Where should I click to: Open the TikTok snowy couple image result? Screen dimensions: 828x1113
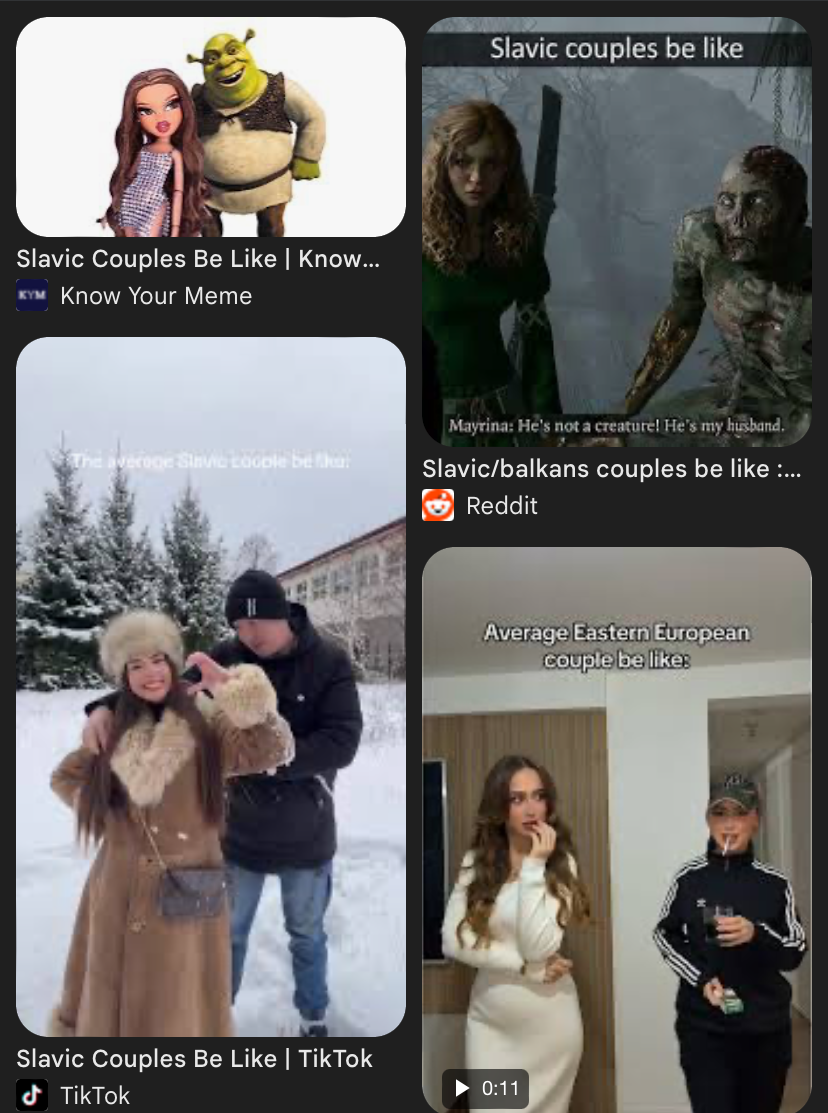point(211,686)
